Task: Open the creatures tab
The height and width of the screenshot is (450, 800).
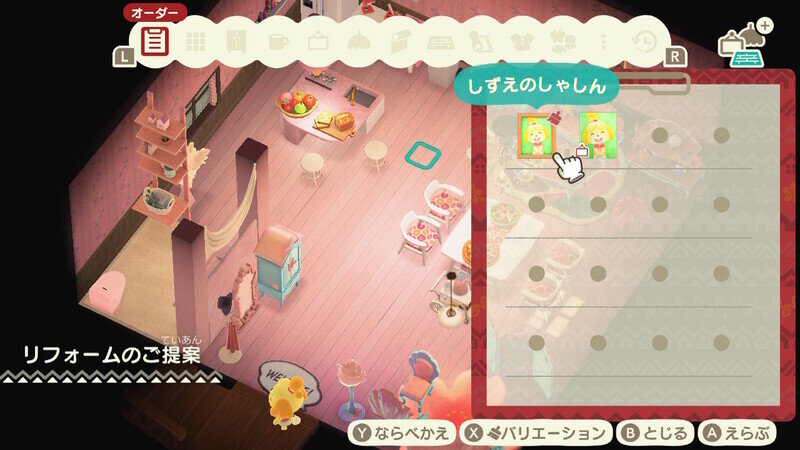Action: 561,42
